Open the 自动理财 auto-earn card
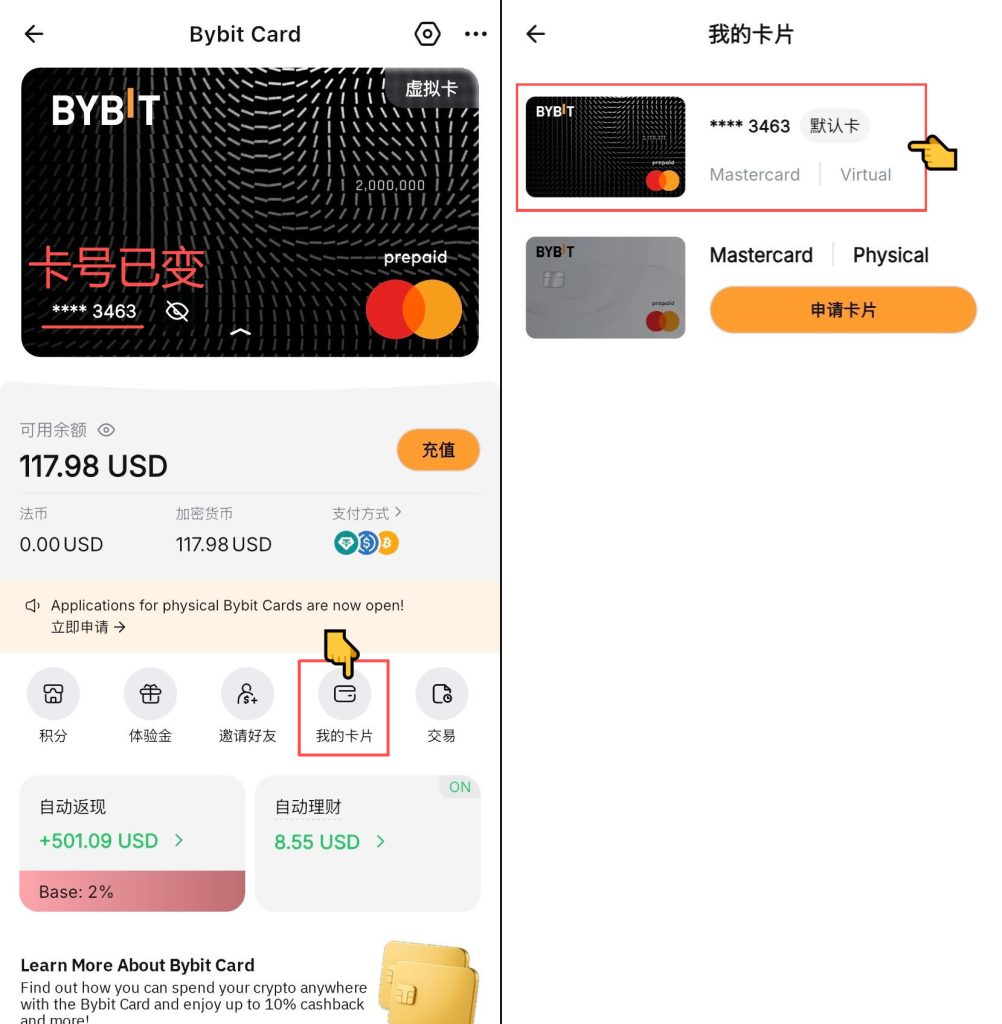1002x1024 pixels. pyautogui.click(x=367, y=843)
